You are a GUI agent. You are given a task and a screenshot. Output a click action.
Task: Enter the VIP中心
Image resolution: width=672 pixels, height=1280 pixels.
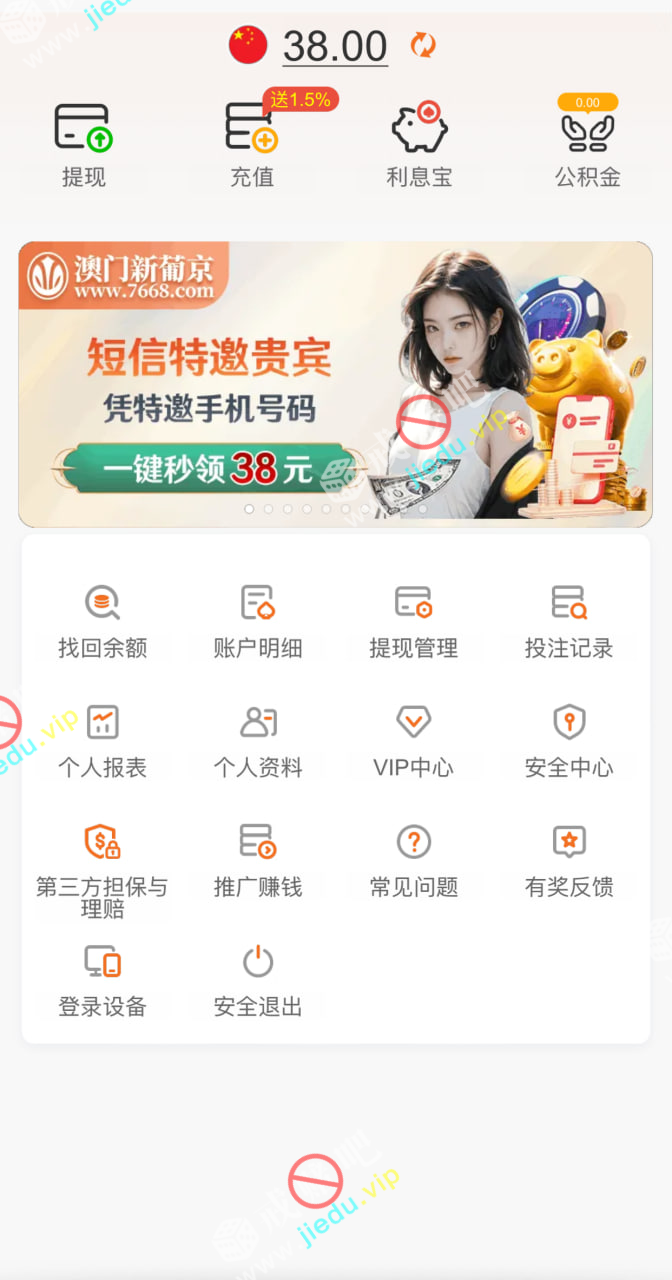point(413,741)
